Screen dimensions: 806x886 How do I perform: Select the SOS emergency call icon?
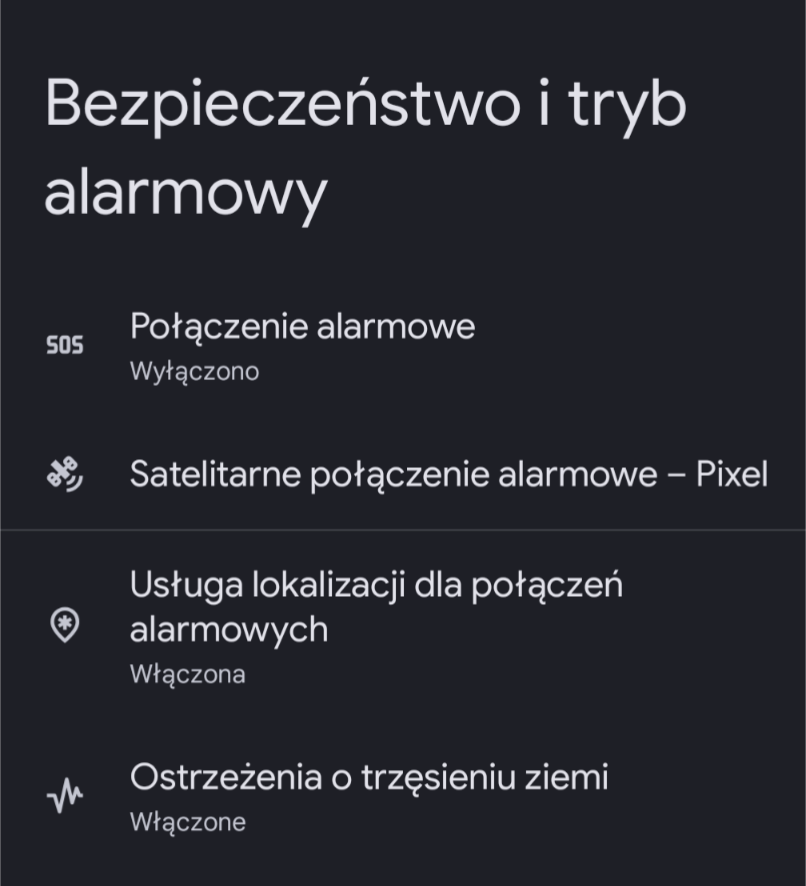pos(64,344)
